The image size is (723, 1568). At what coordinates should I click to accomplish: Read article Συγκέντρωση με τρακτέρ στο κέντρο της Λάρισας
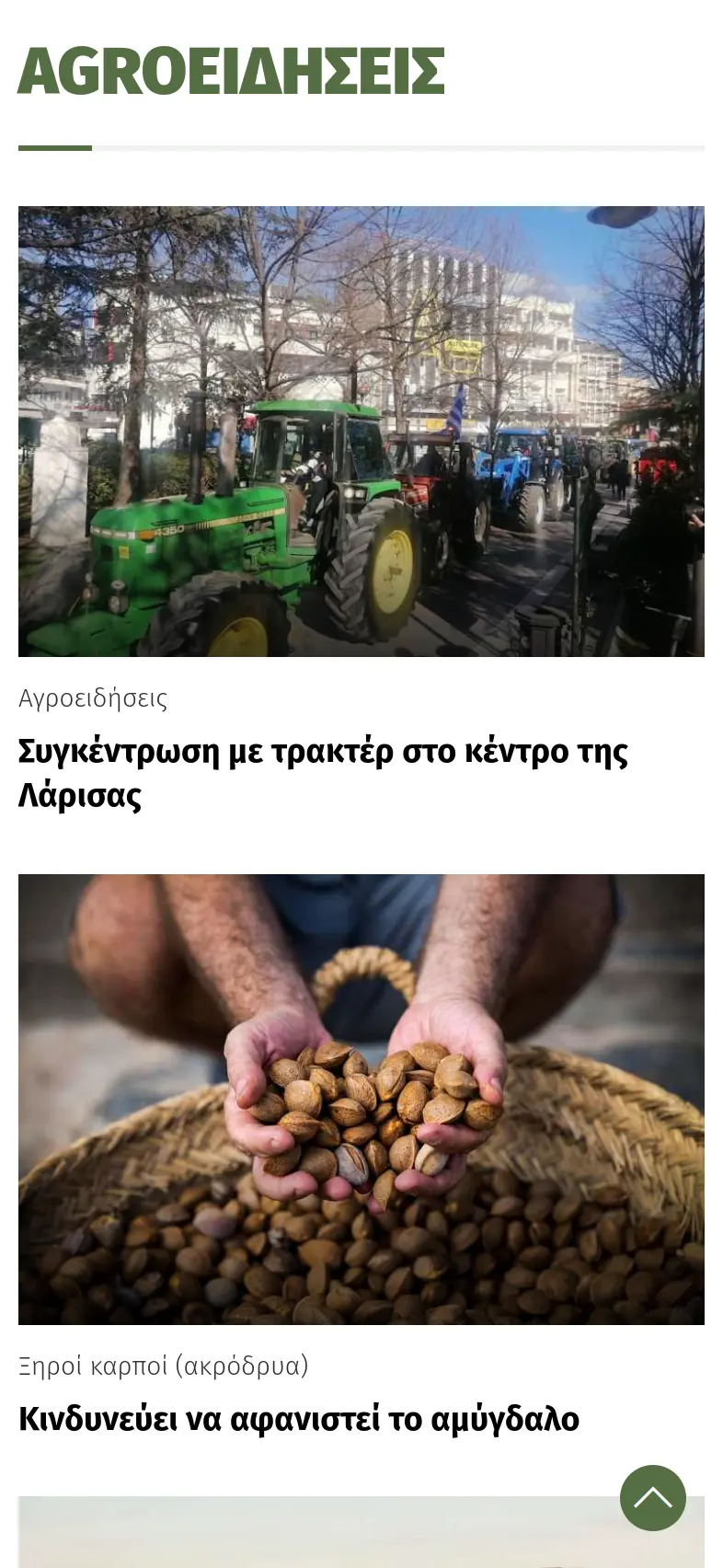point(322,773)
